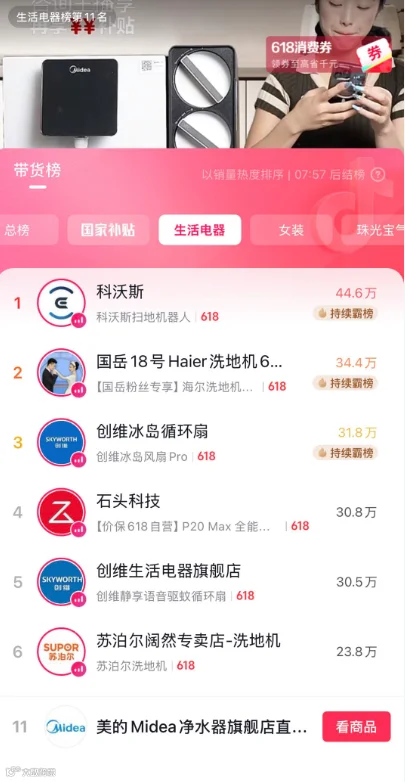Open 国岳18号 Haier洗地机 entry
The image size is (405, 782).
coord(202,373)
